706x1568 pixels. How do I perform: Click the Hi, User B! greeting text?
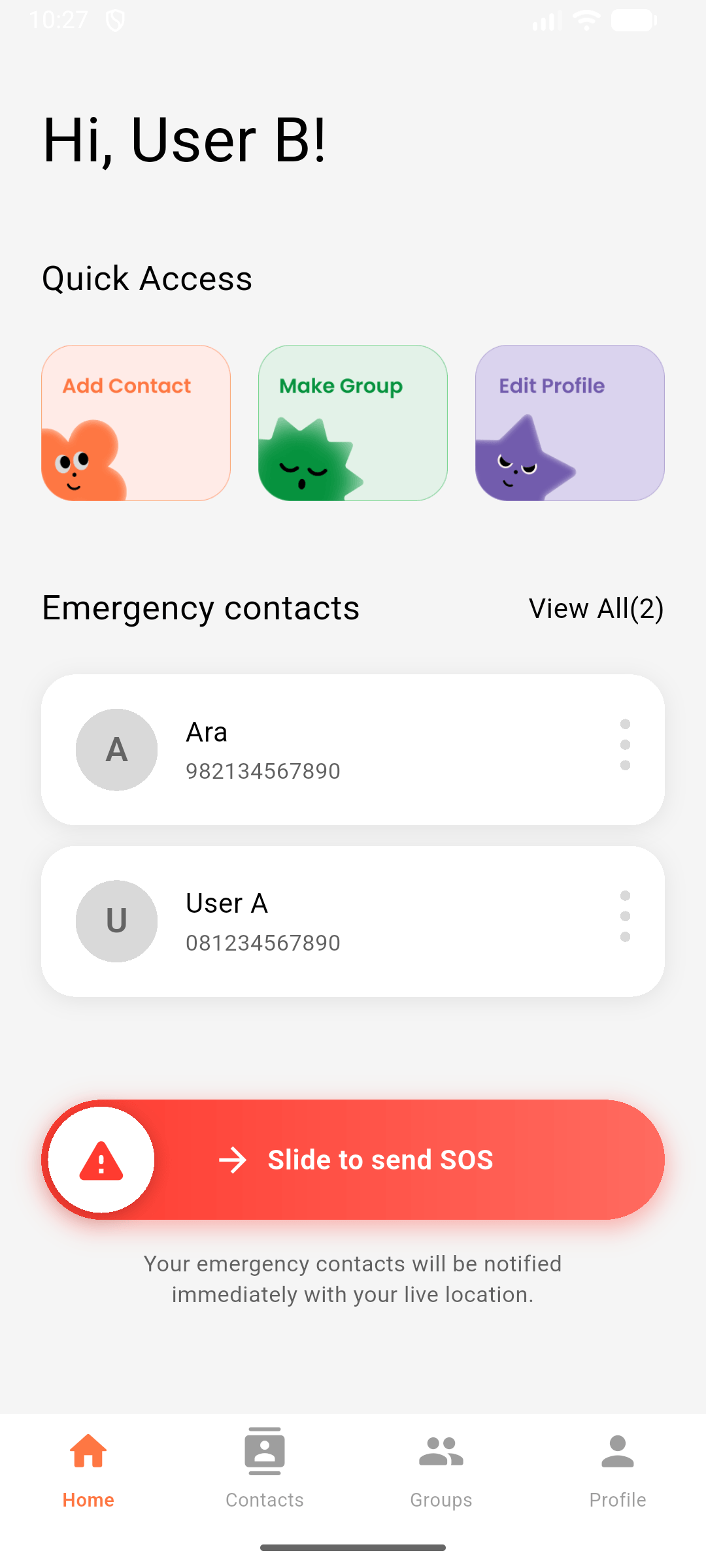[x=185, y=139]
